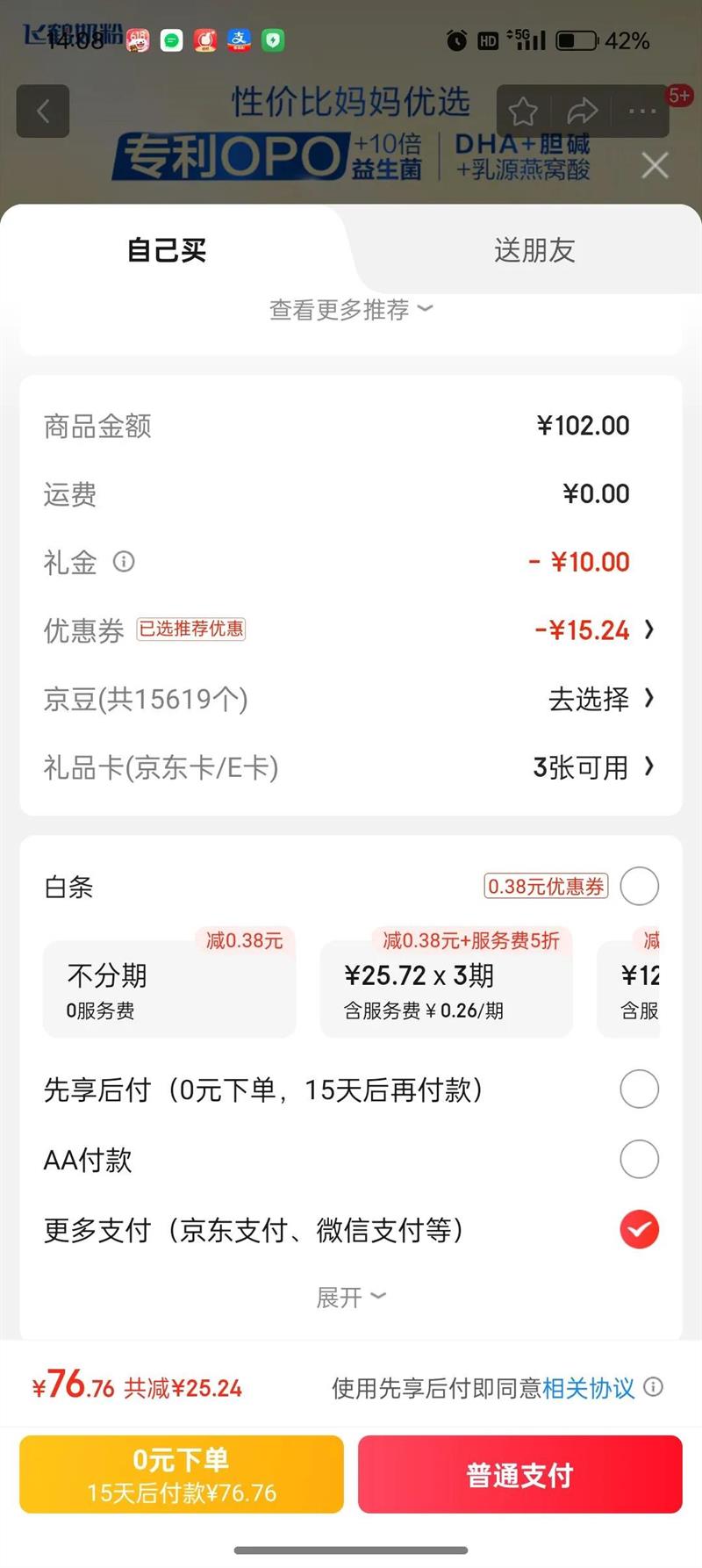The height and width of the screenshot is (1568, 702).
Task: Select 先享后付 payment option
Action: pos(639,1090)
